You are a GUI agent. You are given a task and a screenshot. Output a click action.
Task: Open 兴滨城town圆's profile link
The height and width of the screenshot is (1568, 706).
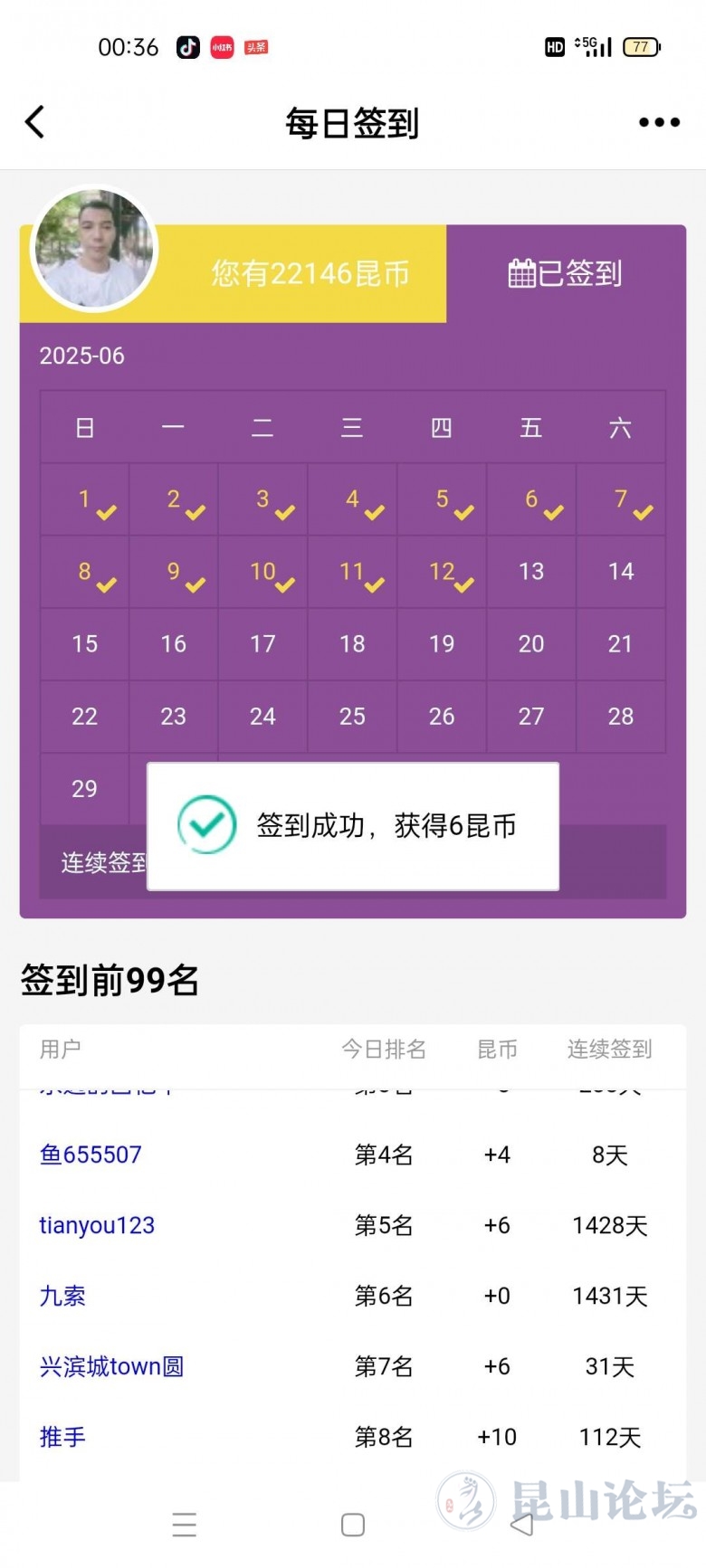tap(111, 1366)
